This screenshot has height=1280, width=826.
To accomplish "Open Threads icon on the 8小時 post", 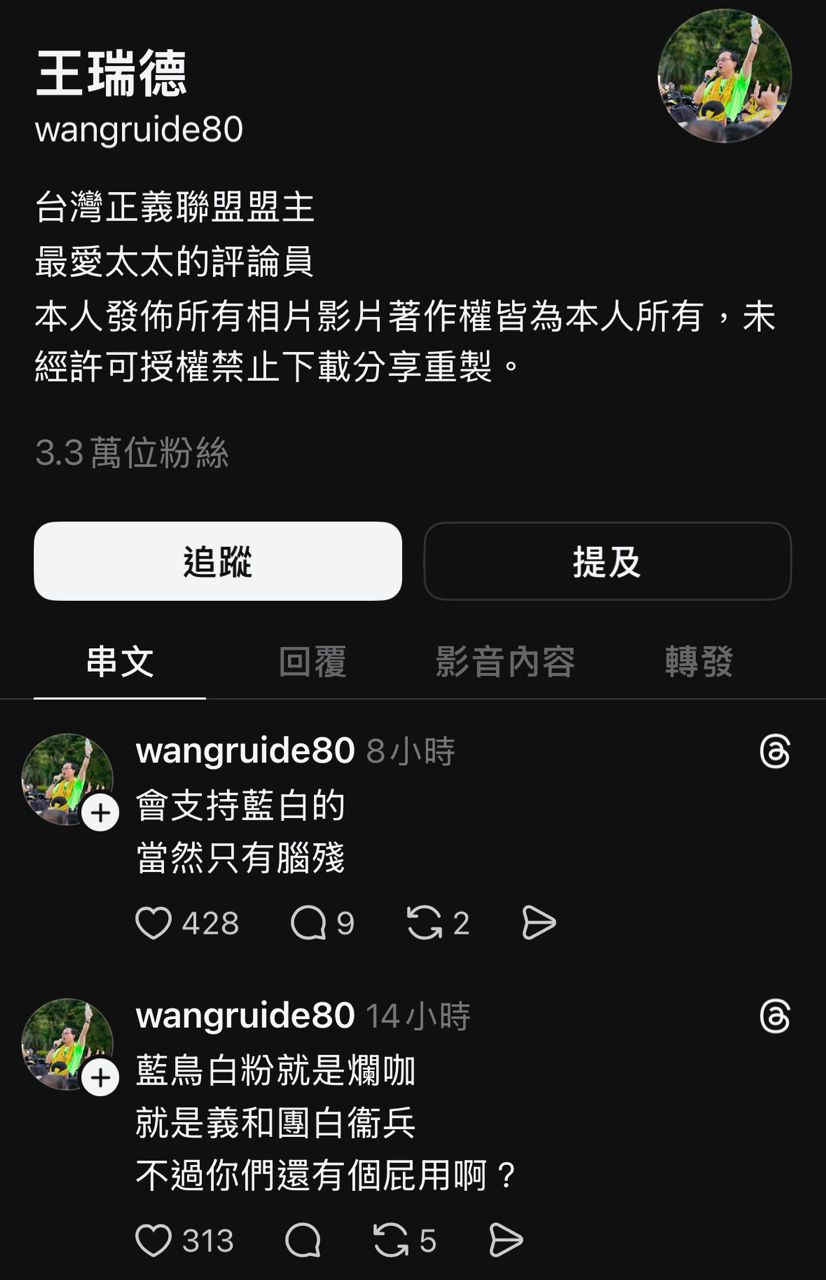I will click(x=775, y=751).
